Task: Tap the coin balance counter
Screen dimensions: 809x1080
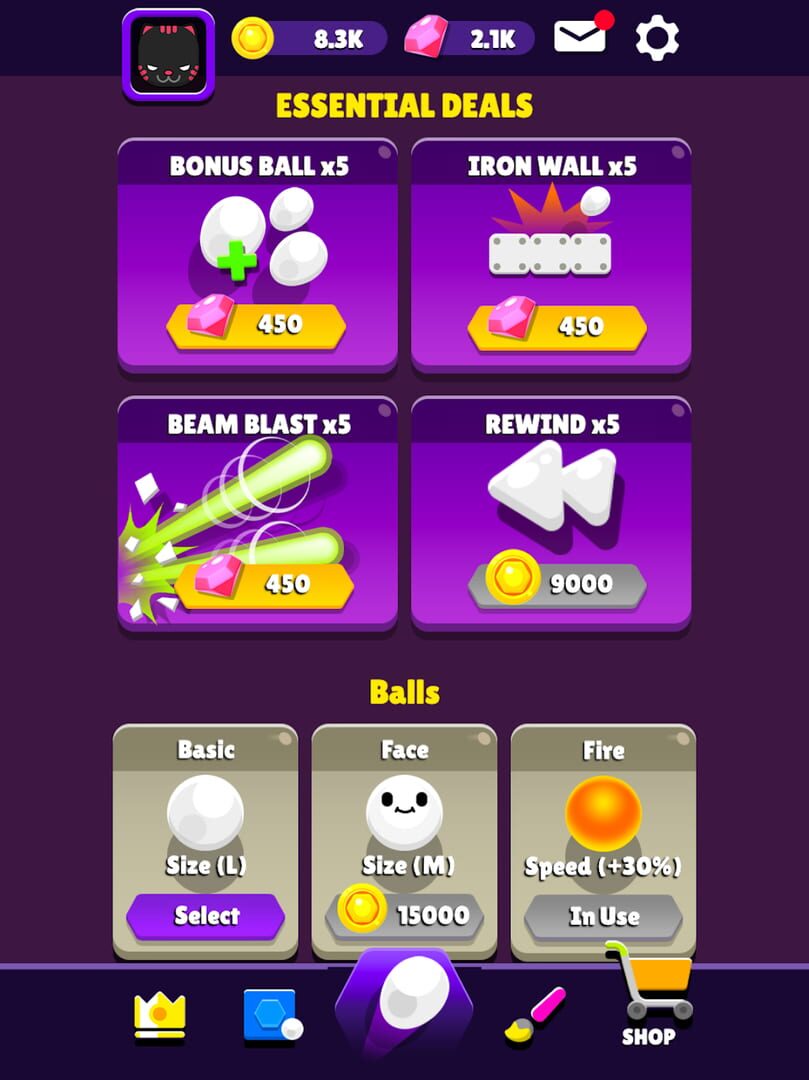Action: tap(310, 39)
